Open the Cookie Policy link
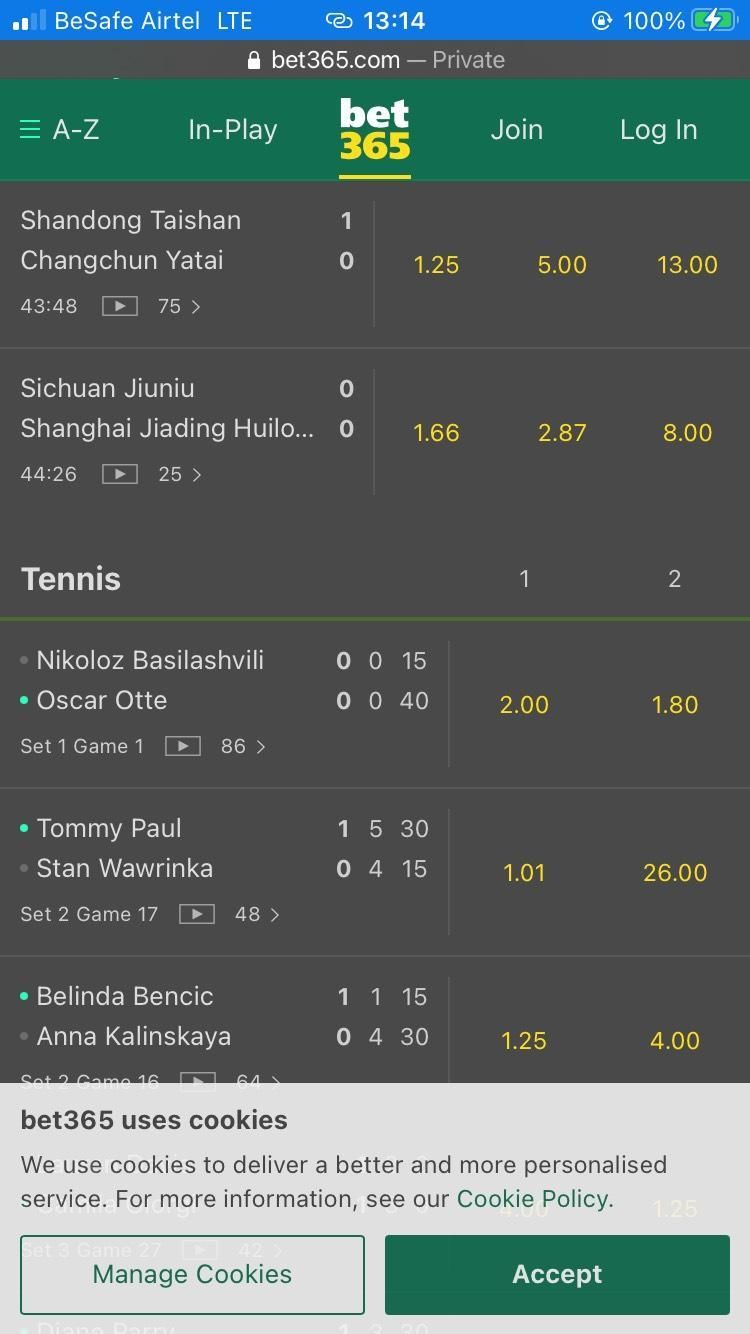Screen dimensions: 750x1334 pyautogui.click(x=534, y=1198)
